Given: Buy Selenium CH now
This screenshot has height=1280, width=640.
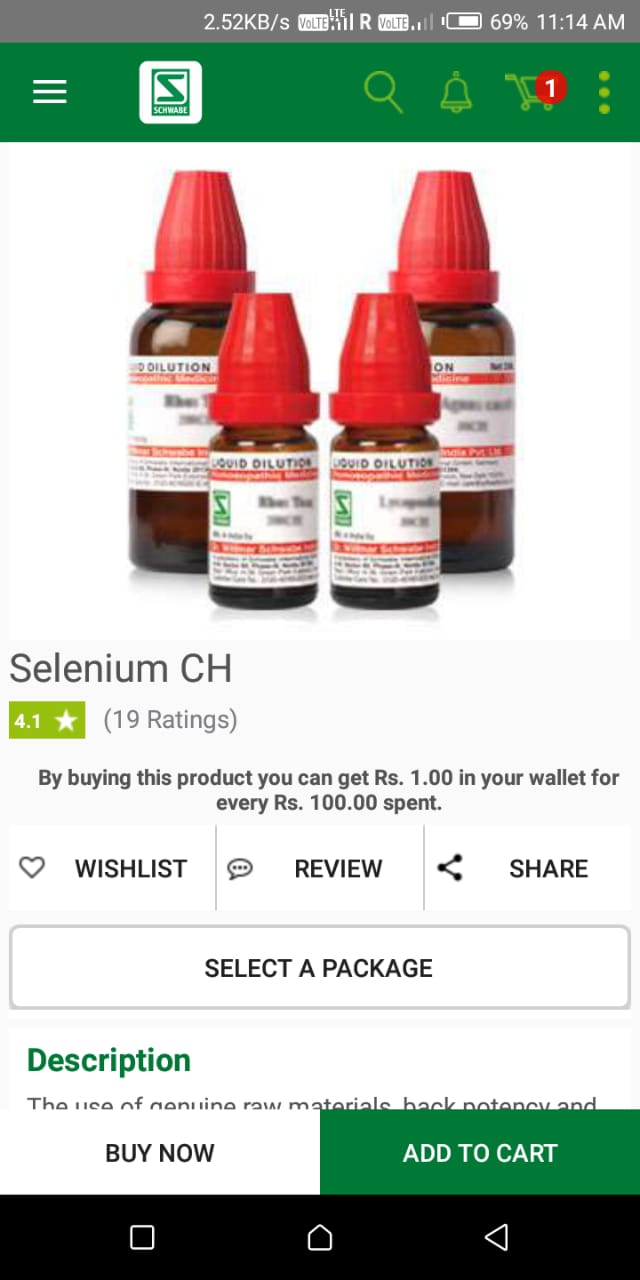Looking at the screenshot, I should tap(160, 1153).
